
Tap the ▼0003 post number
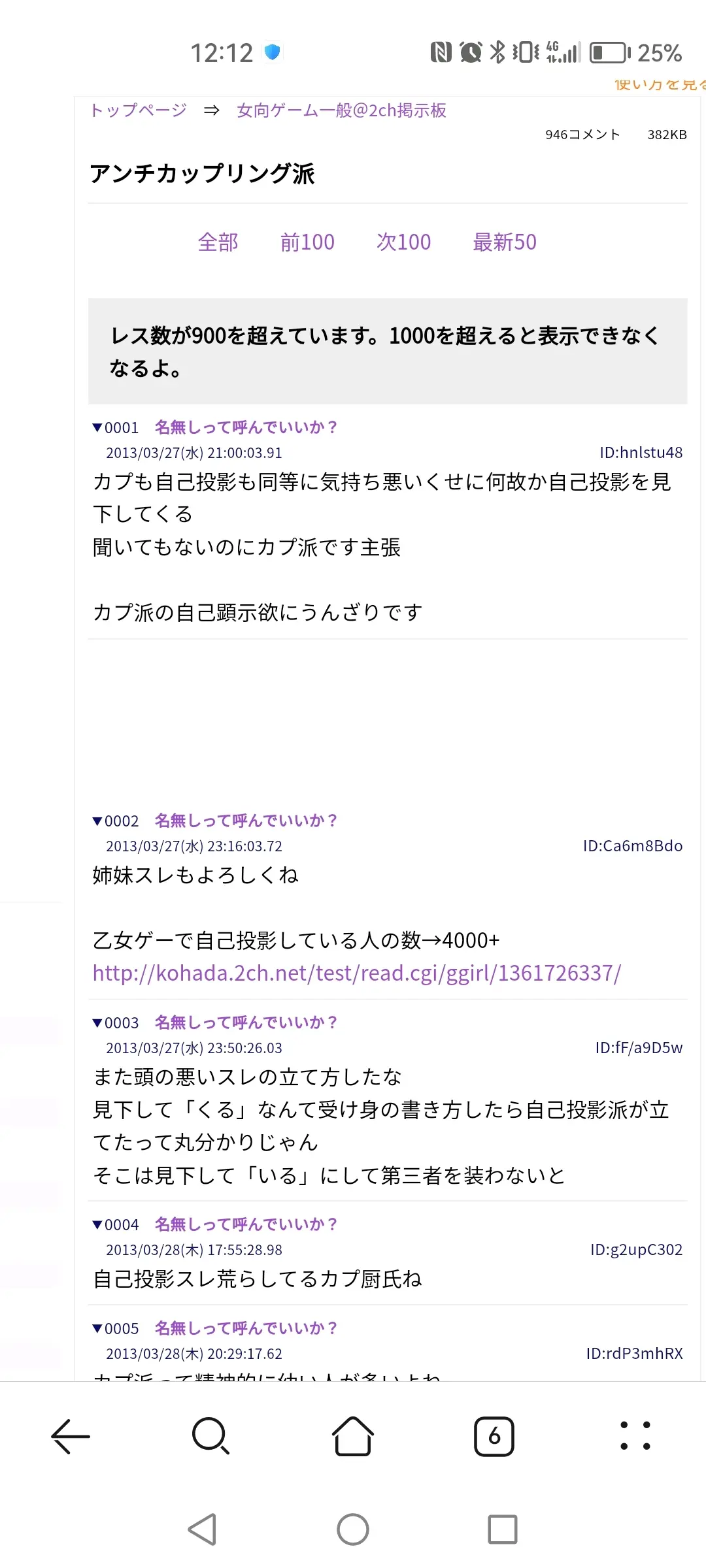(116, 1023)
